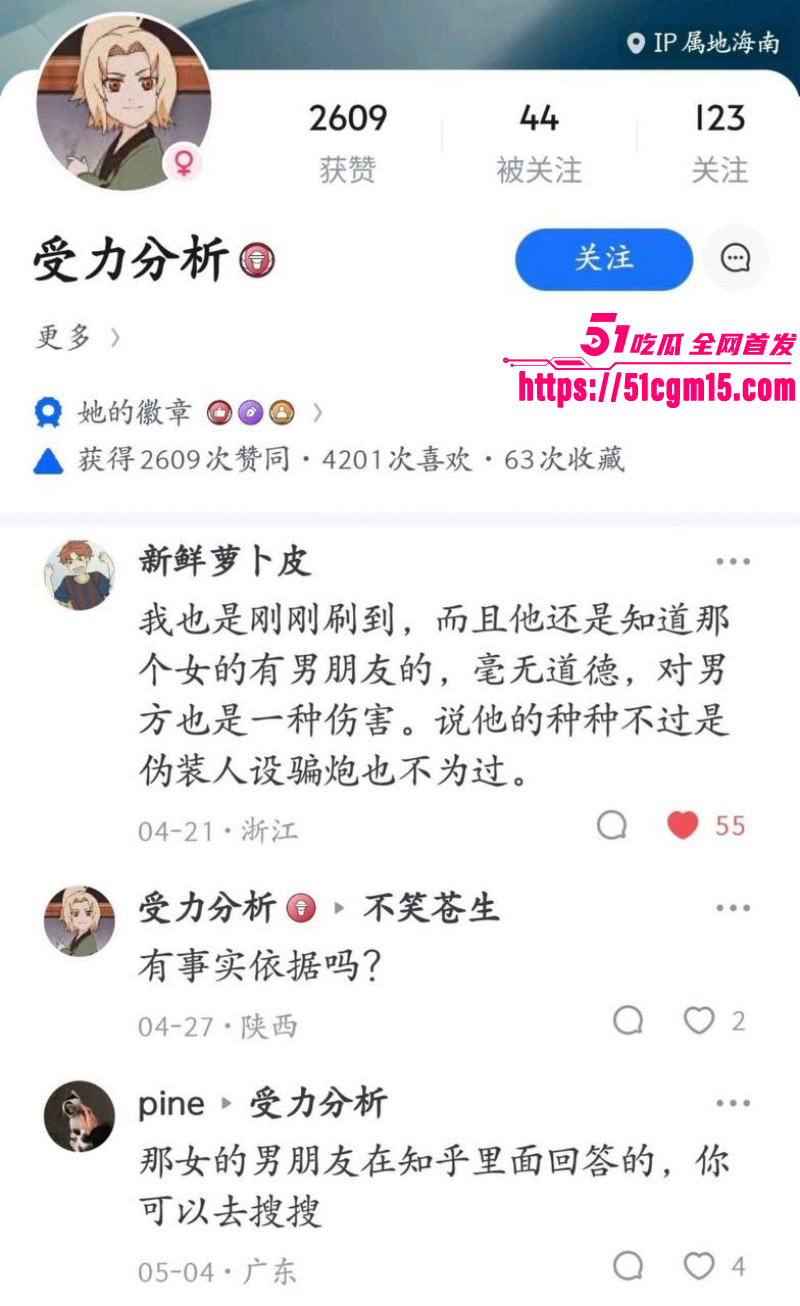Open the three-dot menu on pine's comment
This screenshot has height=1306, width=800.
pyautogui.click(x=731, y=1102)
